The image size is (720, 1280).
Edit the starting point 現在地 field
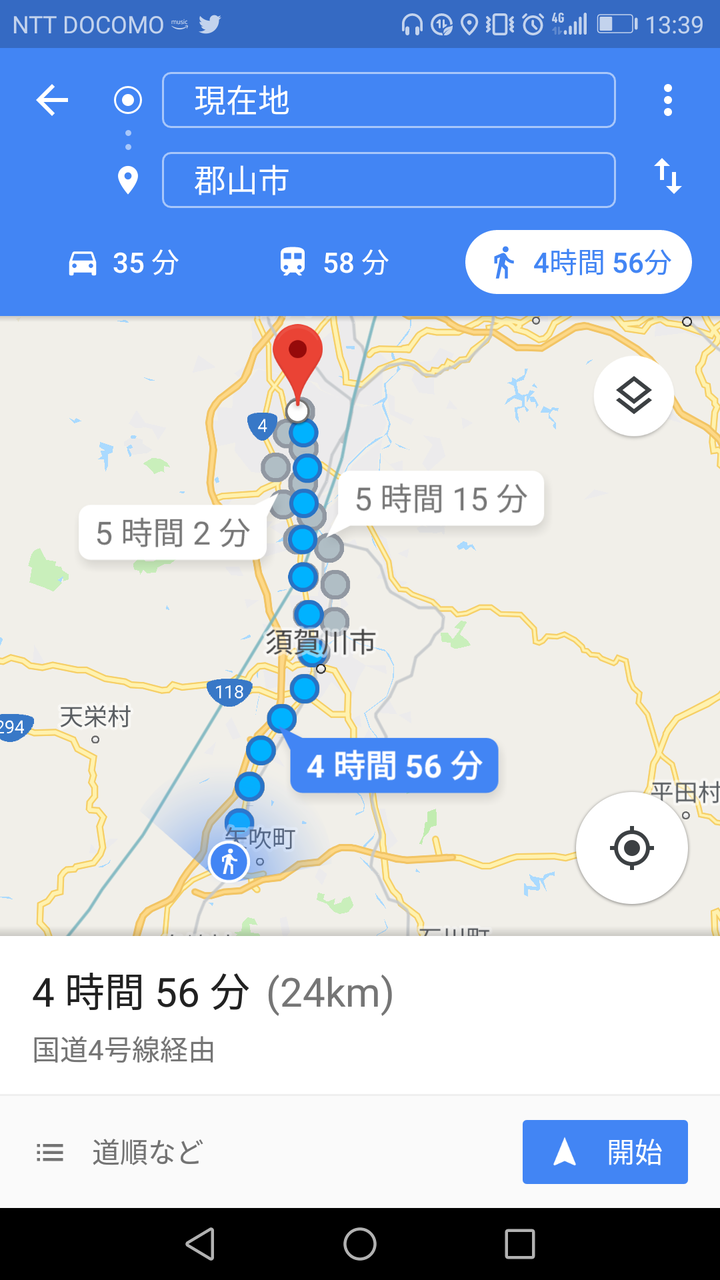388,100
